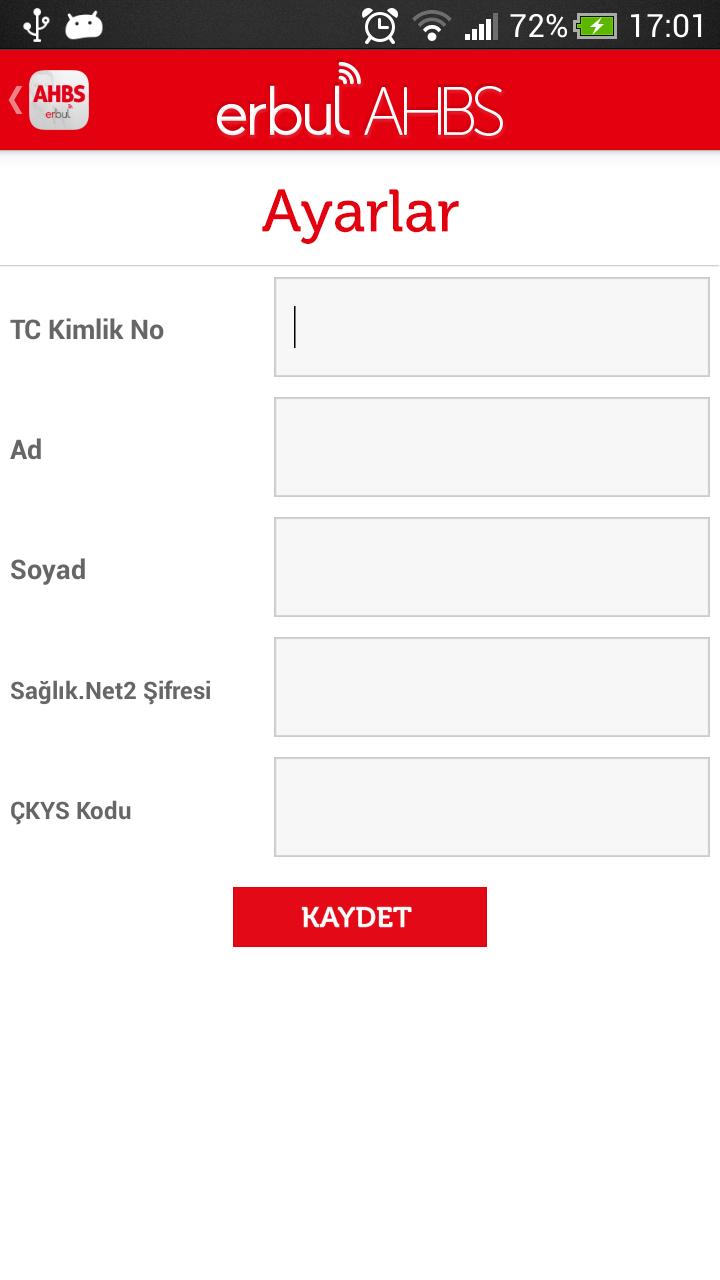Select the Soyad input box
Viewport: 720px width, 1280px height.
point(491,567)
